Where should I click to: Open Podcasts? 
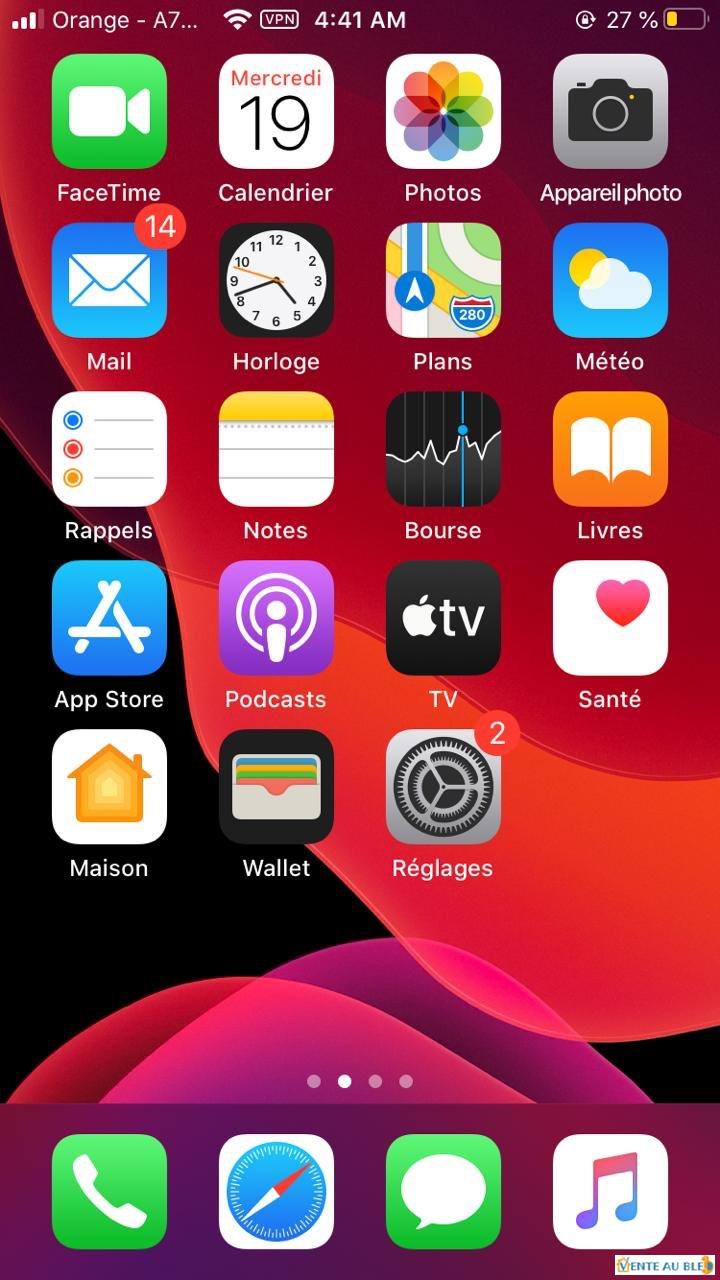point(276,618)
